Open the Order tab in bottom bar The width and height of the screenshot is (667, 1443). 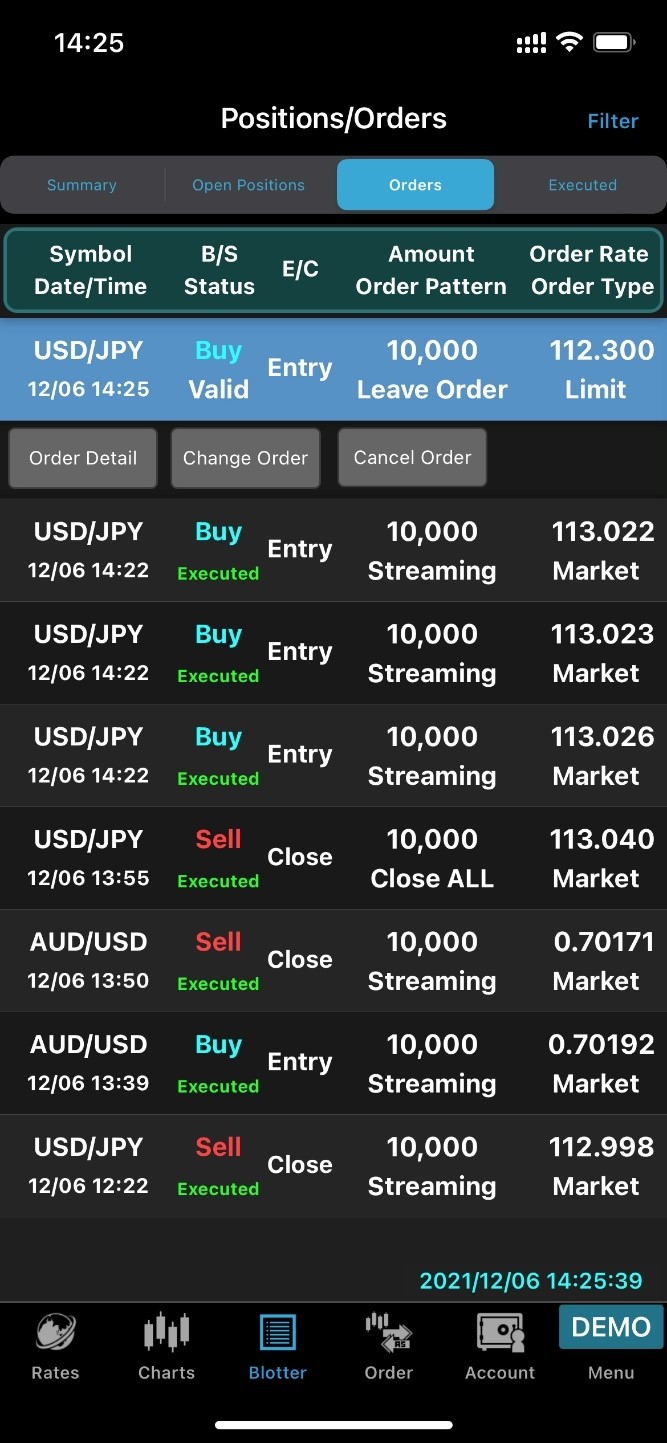click(389, 1348)
